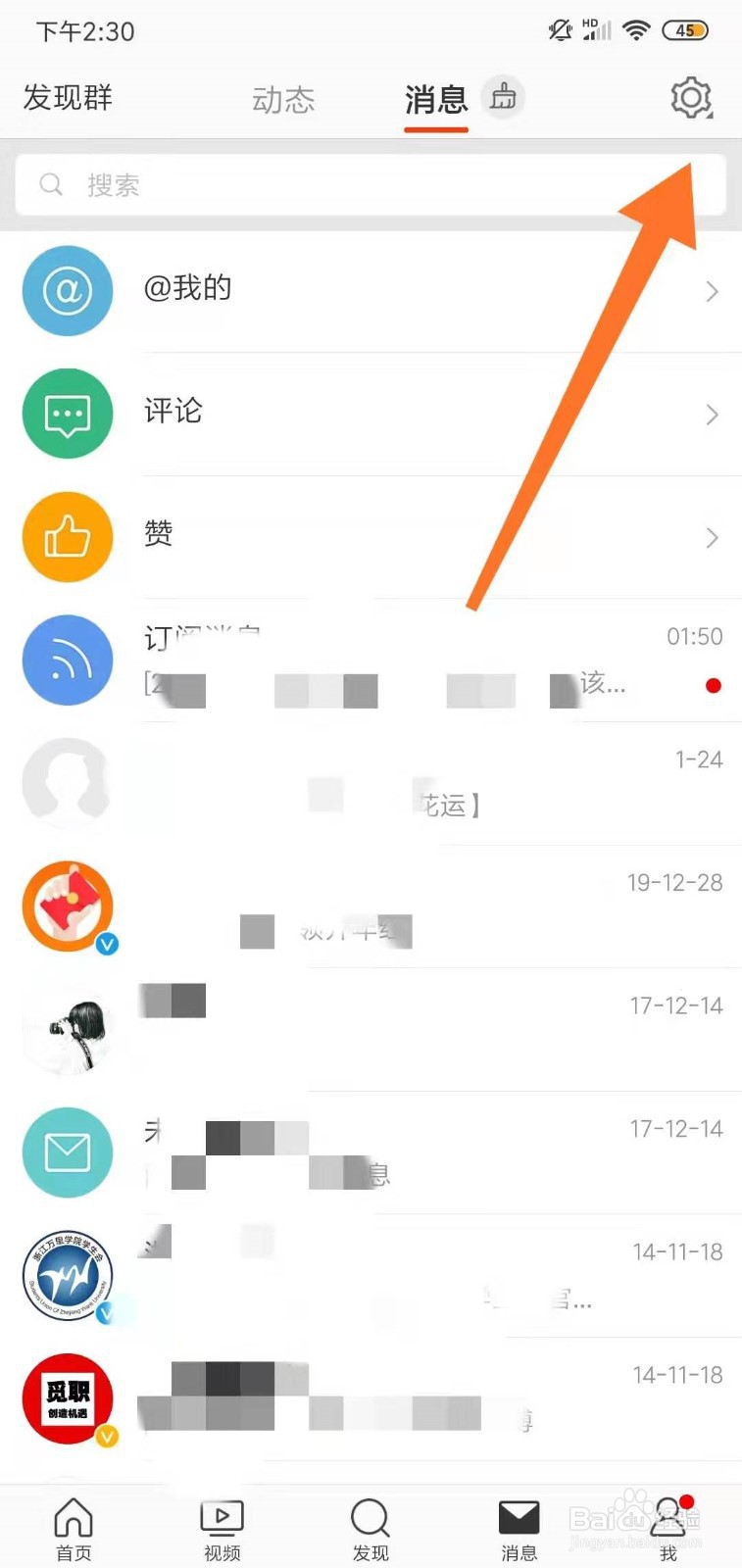Tap the cleanup broom icon beside 消息 tab
The width and height of the screenshot is (742, 1568).
click(x=504, y=97)
